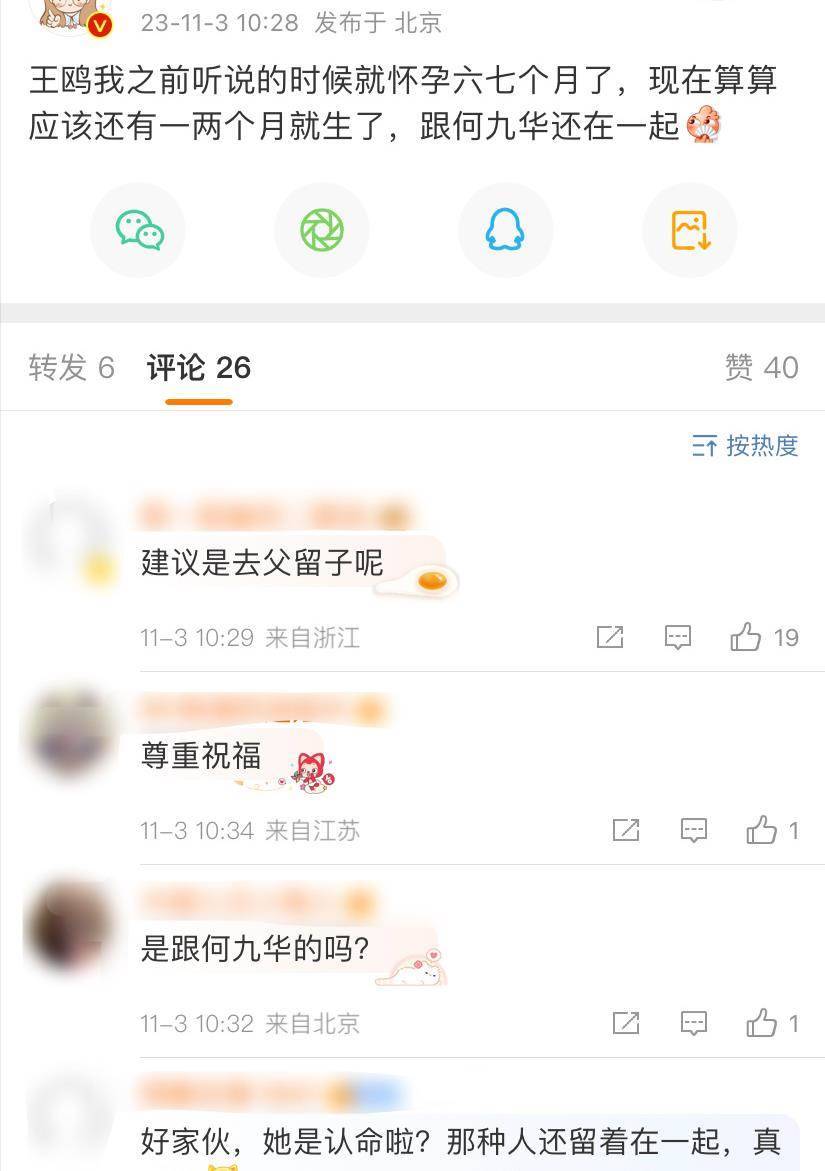Image resolution: width=825 pixels, height=1171 pixels.
Task: Open the 赞 40 likes tab
Action: (761, 368)
